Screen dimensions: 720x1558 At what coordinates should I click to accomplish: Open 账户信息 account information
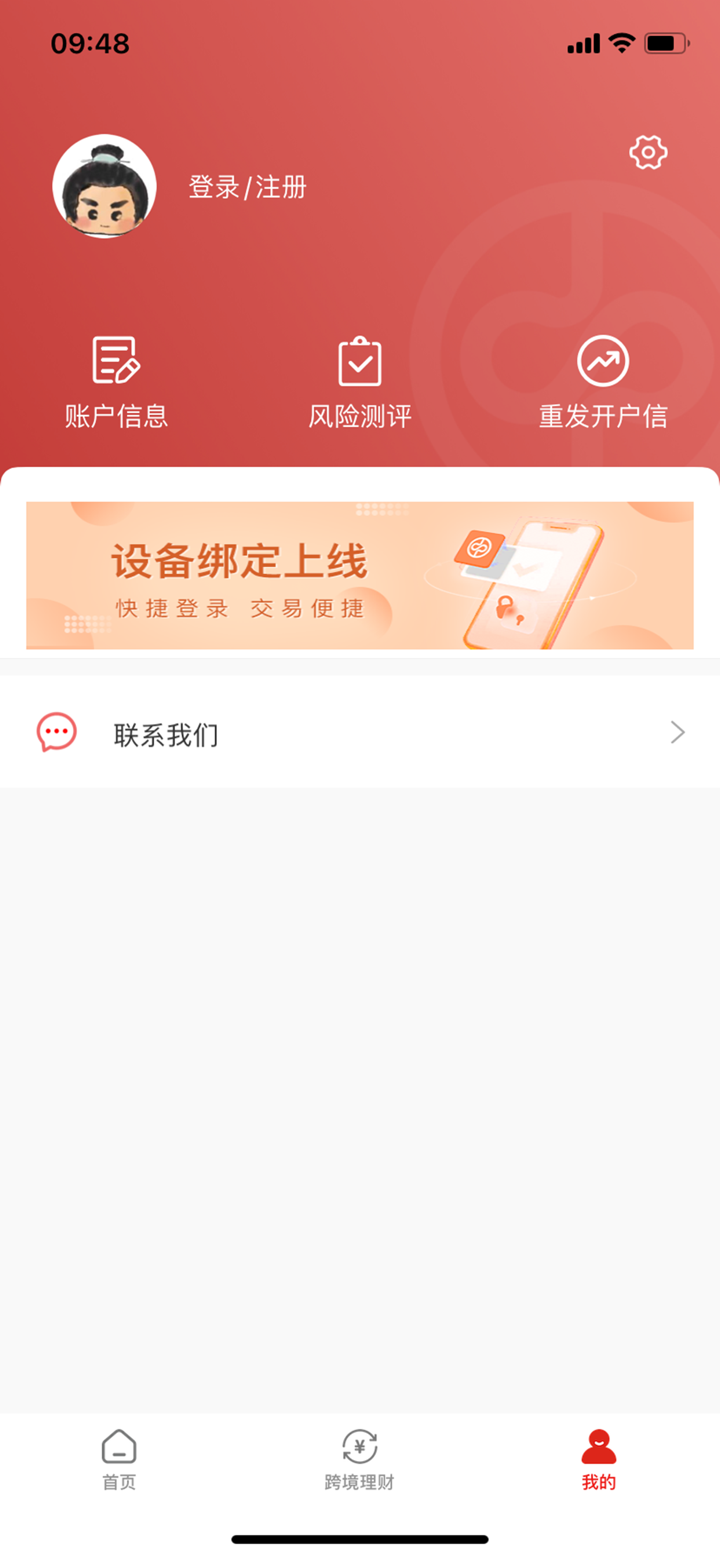[x=116, y=383]
